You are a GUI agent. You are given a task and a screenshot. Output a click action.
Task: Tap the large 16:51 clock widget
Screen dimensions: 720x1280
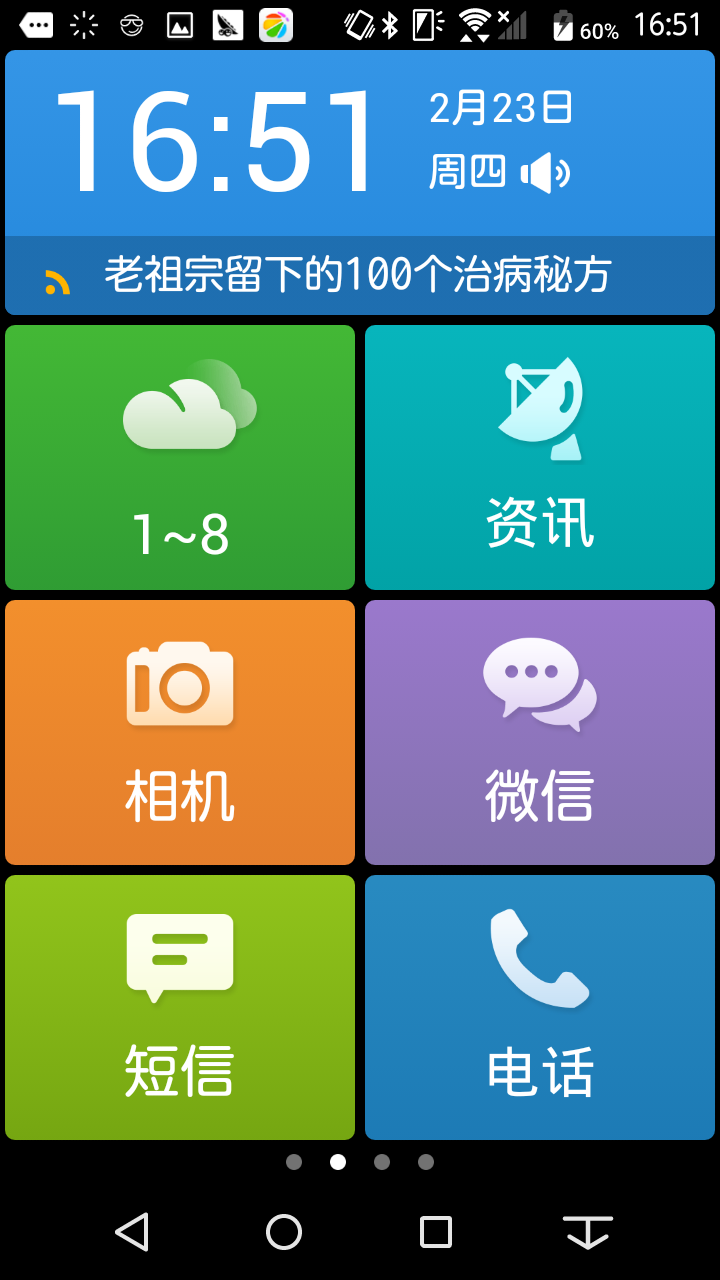tap(216, 142)
